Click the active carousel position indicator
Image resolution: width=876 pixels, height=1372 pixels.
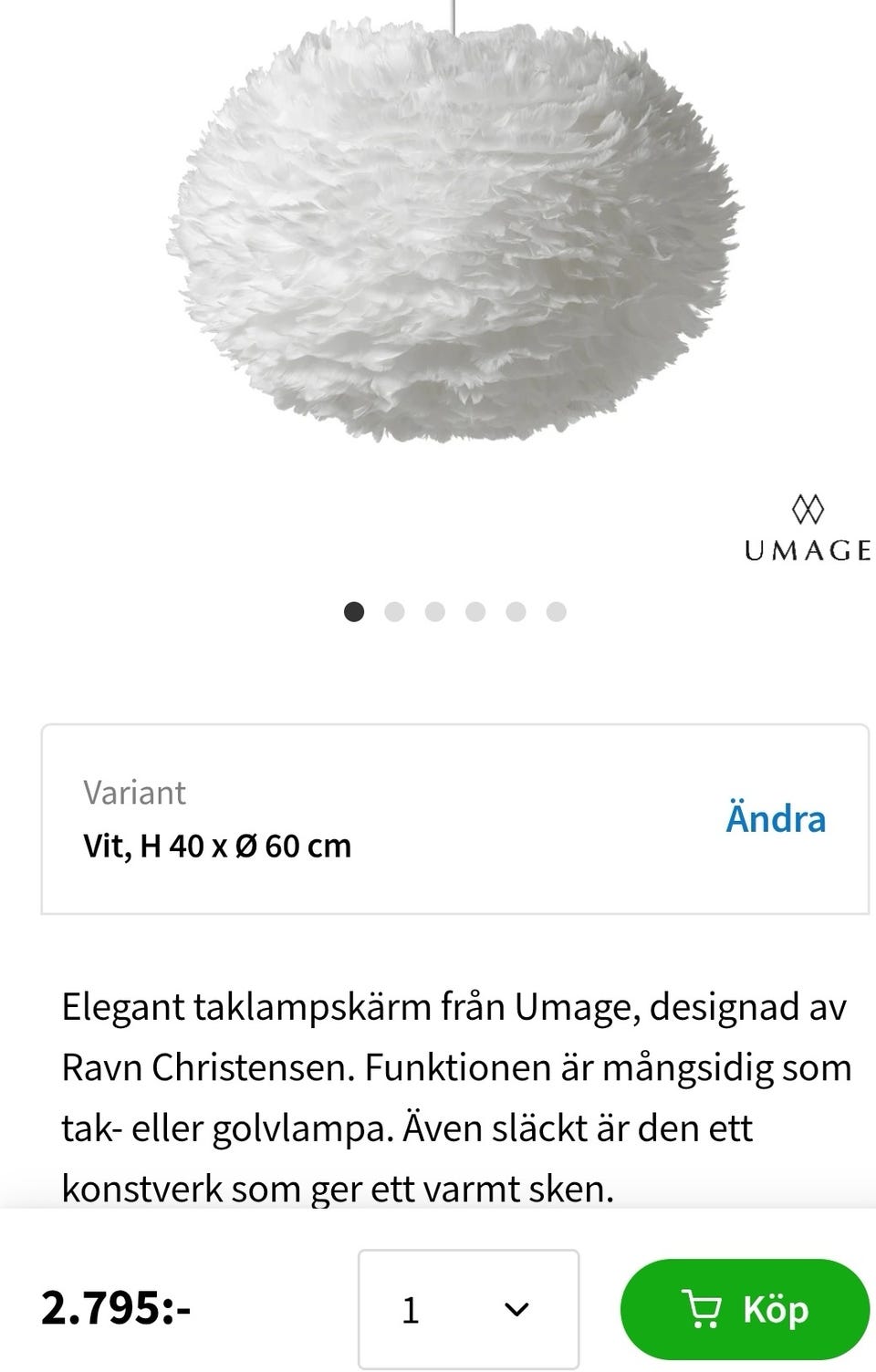[353, 613]
